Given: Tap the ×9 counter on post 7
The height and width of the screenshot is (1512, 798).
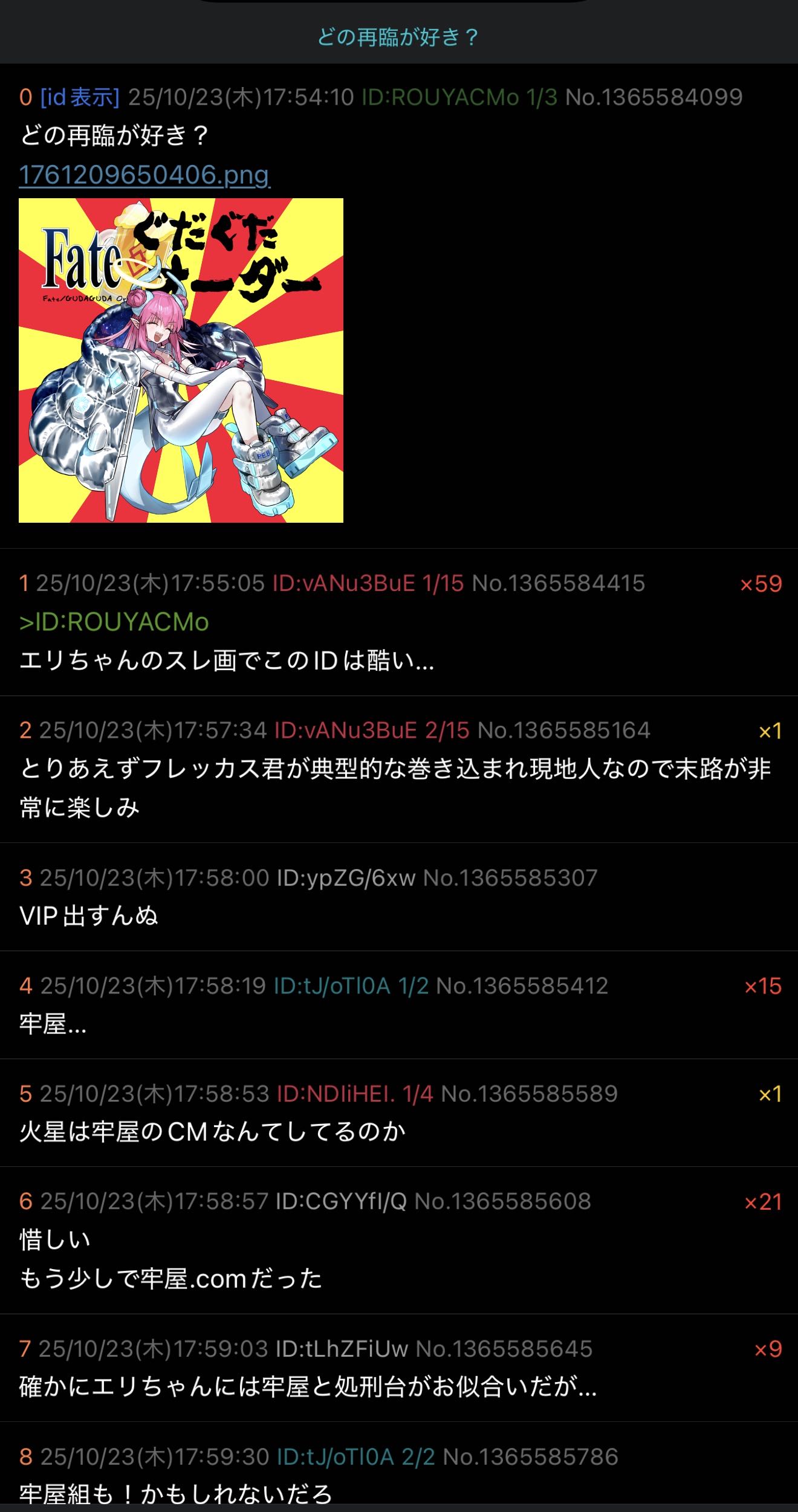Looking at the screenshot, I should click(x=768, y=1349).
